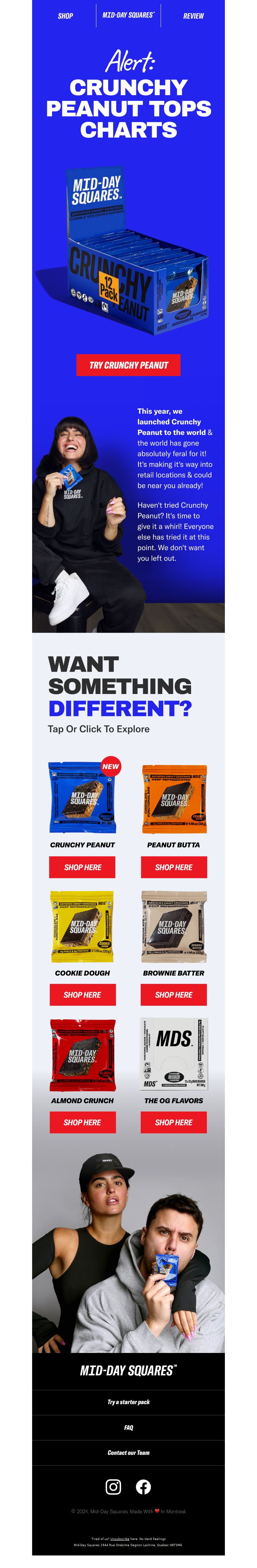
Task: Shop here for Cookie Dough
Action: (x=82, y=994)
